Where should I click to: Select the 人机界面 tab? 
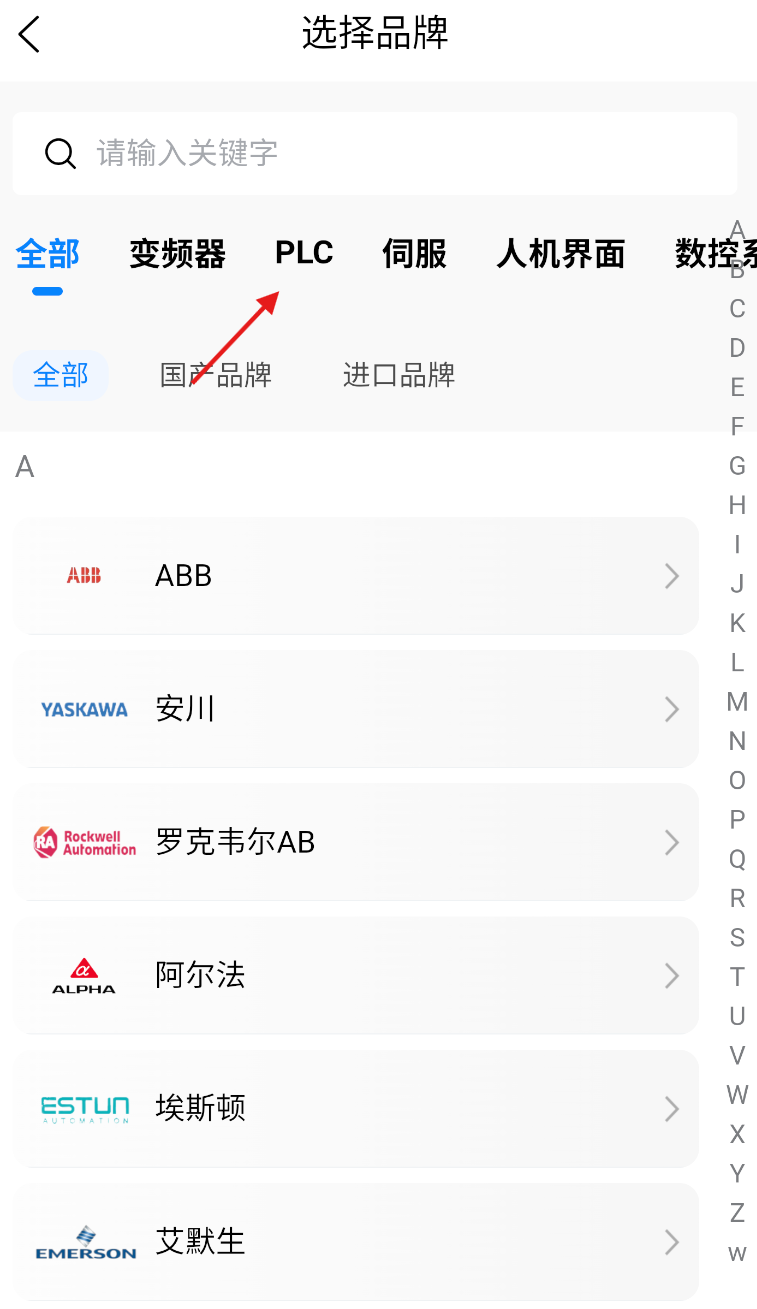click(560, 254)
